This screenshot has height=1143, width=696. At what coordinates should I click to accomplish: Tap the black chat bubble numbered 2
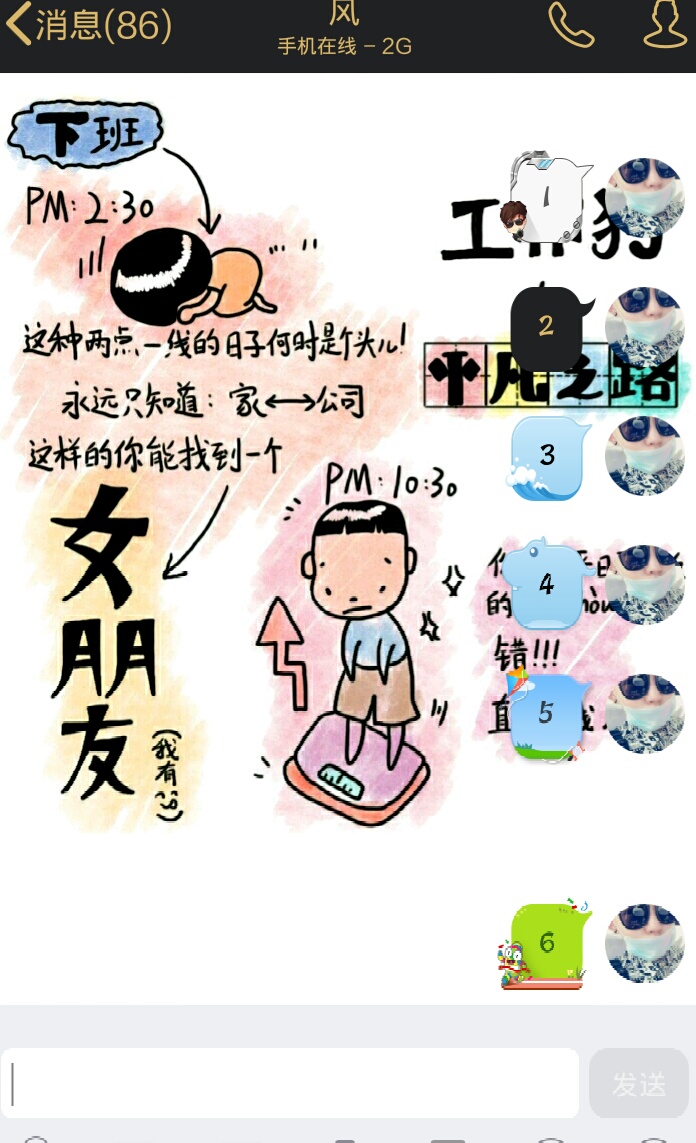tap(546, 326)
